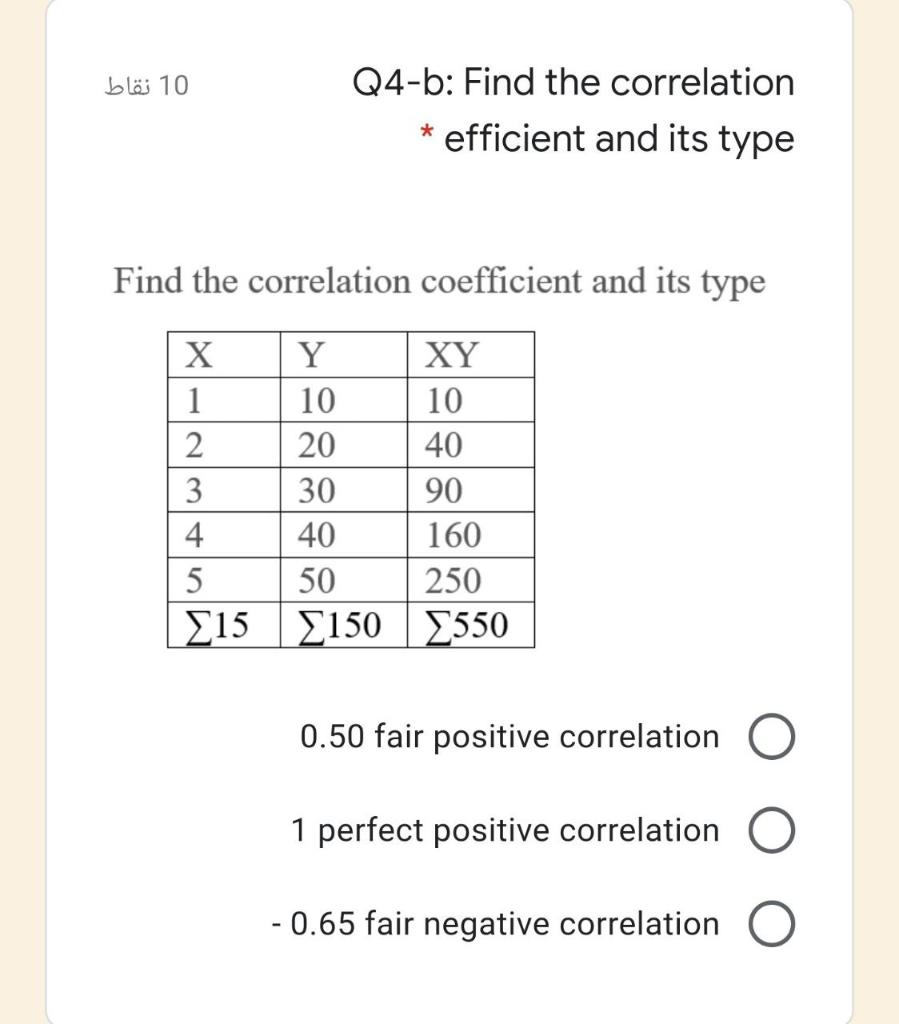Click the red required asterisk
The width and height of the screenshot is (899, 1024).
(429, 131)
